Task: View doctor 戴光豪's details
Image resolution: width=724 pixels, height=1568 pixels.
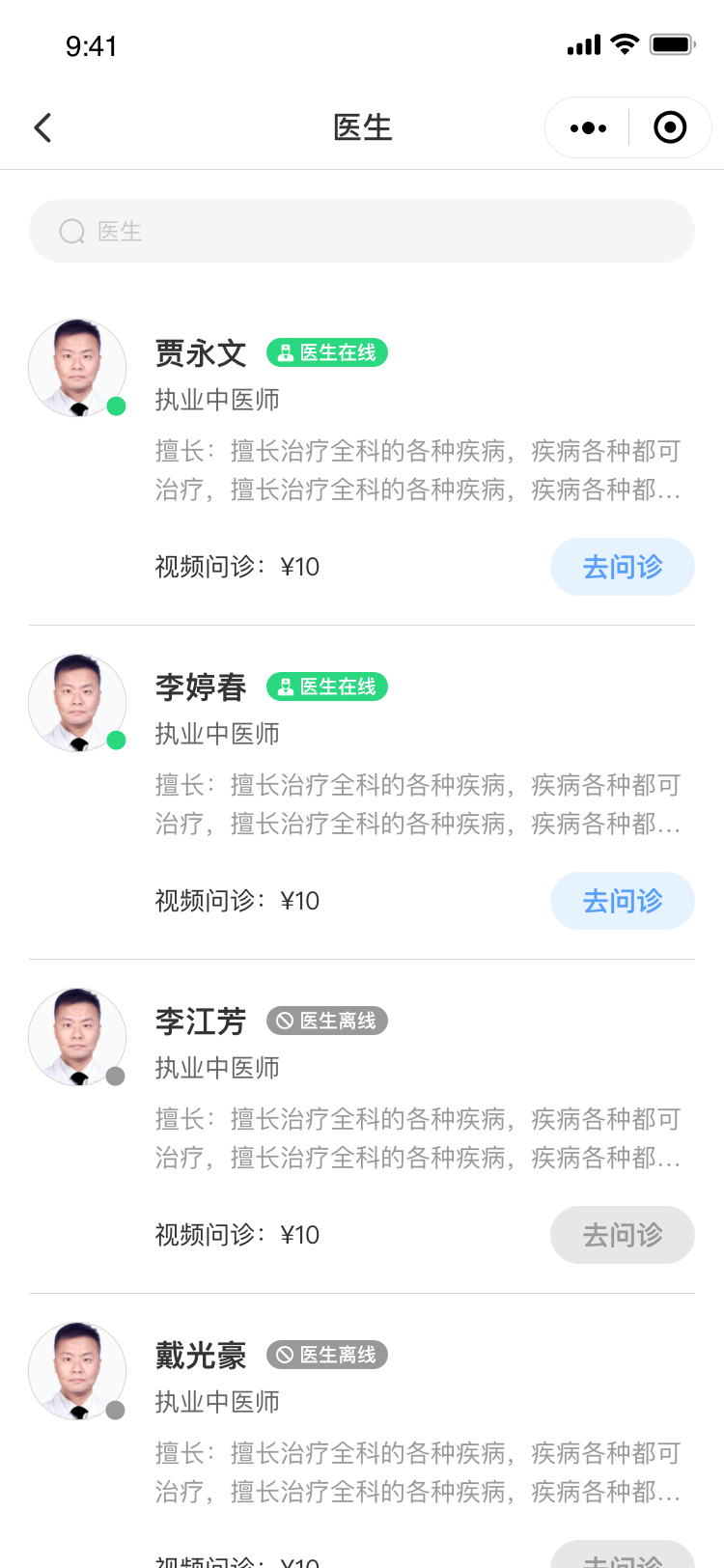Action: pos(201,1356)
